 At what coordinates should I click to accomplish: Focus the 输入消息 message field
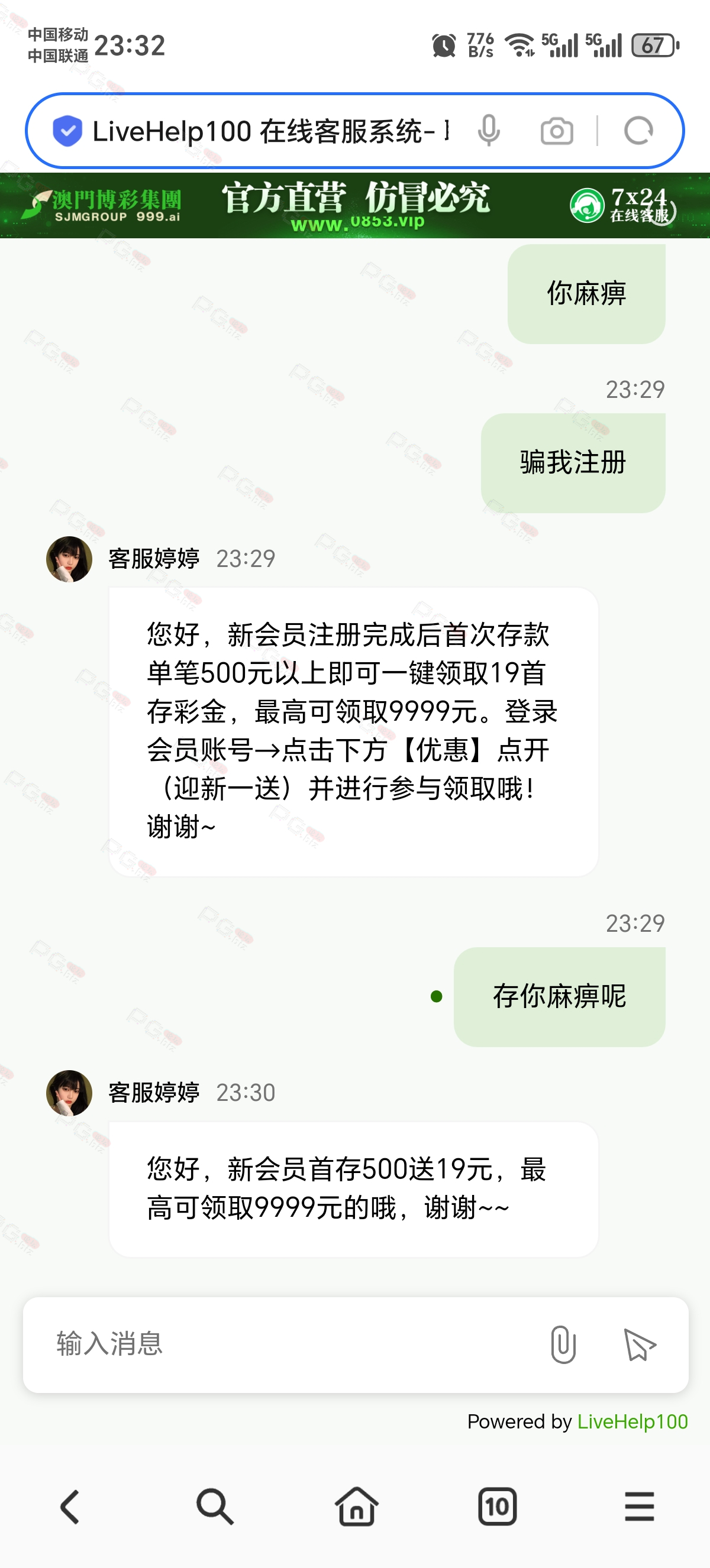click(292, 1343)
